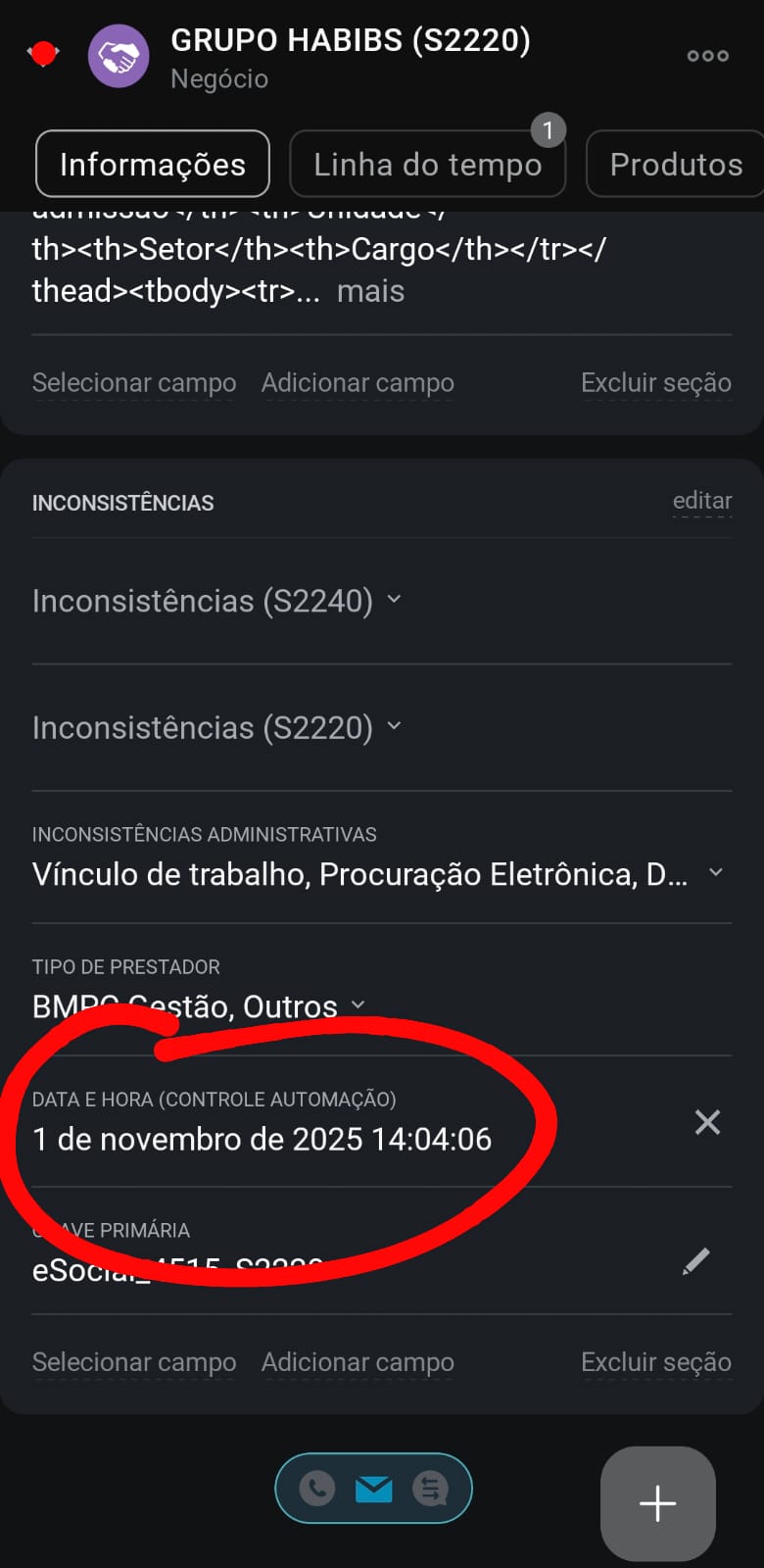Tap "Adicionar campo" under Chave Primária
The height and width of the screenshot is (1568, 764).
(x=358, y=1362)
